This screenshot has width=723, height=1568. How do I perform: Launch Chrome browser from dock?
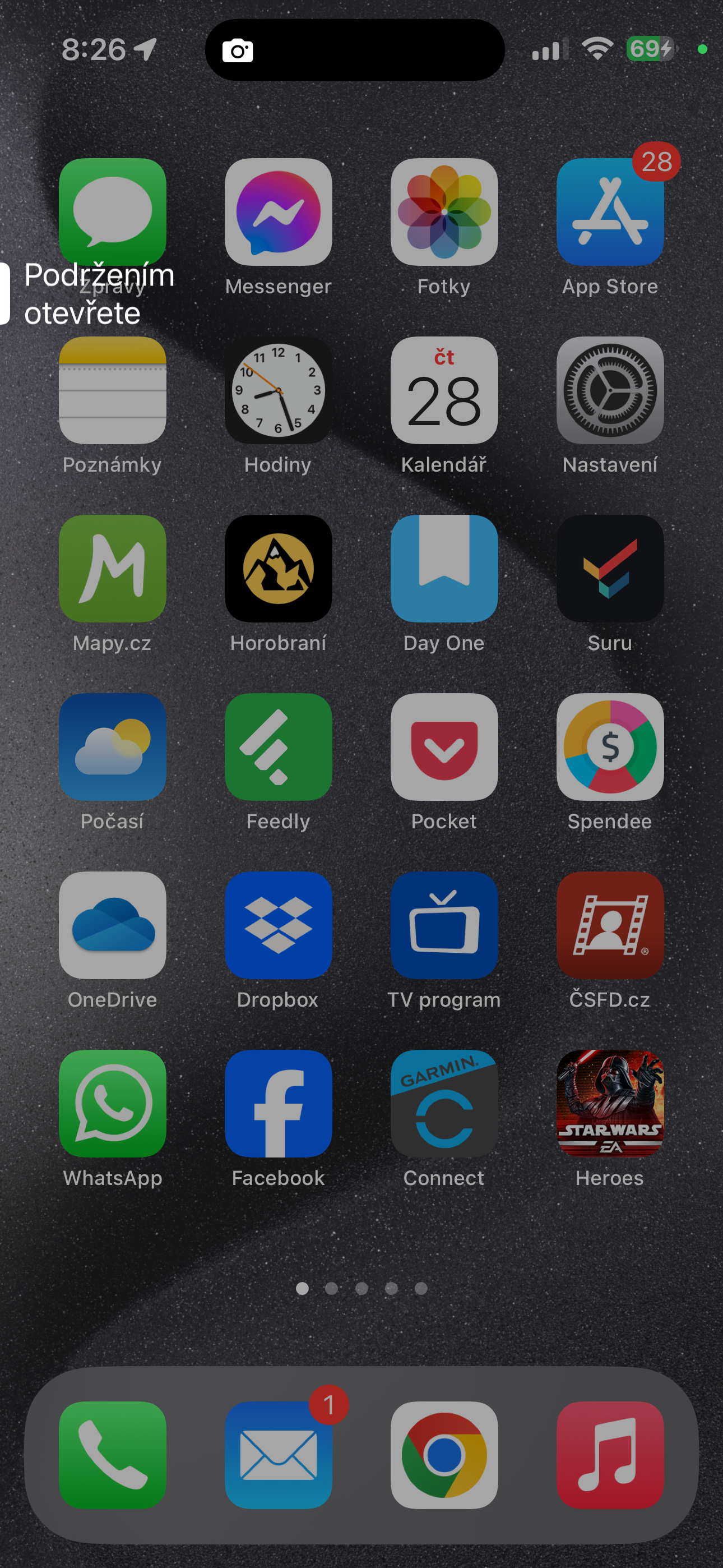[444, 1455]
